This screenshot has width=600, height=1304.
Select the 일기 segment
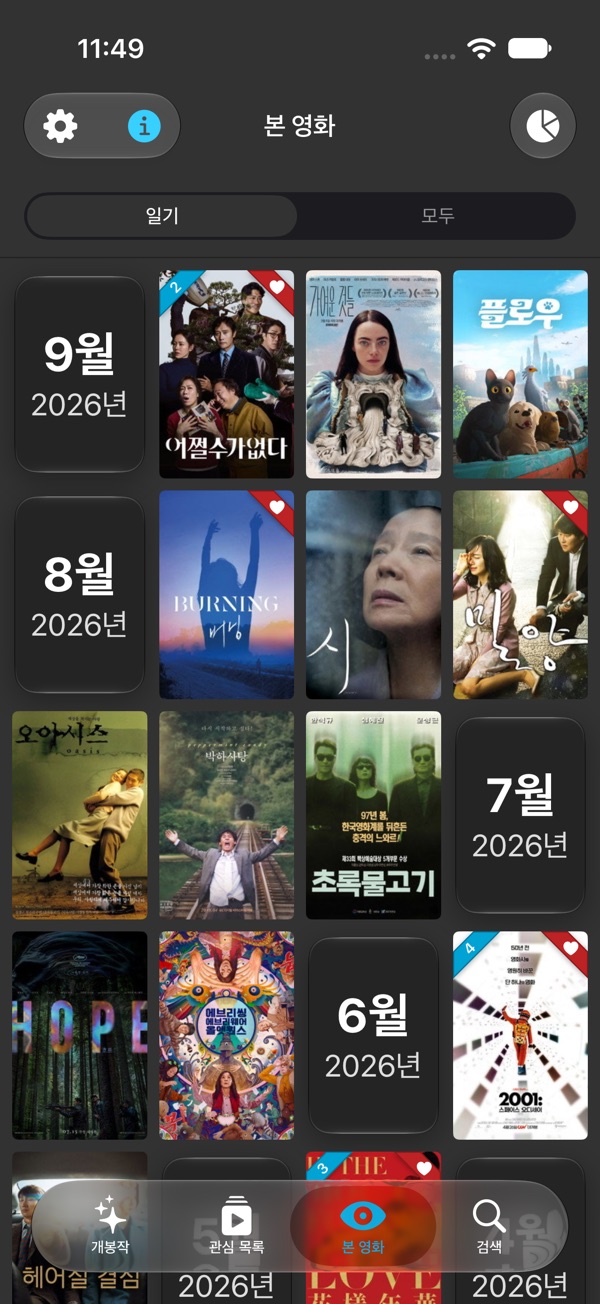[x=162, y=216]
